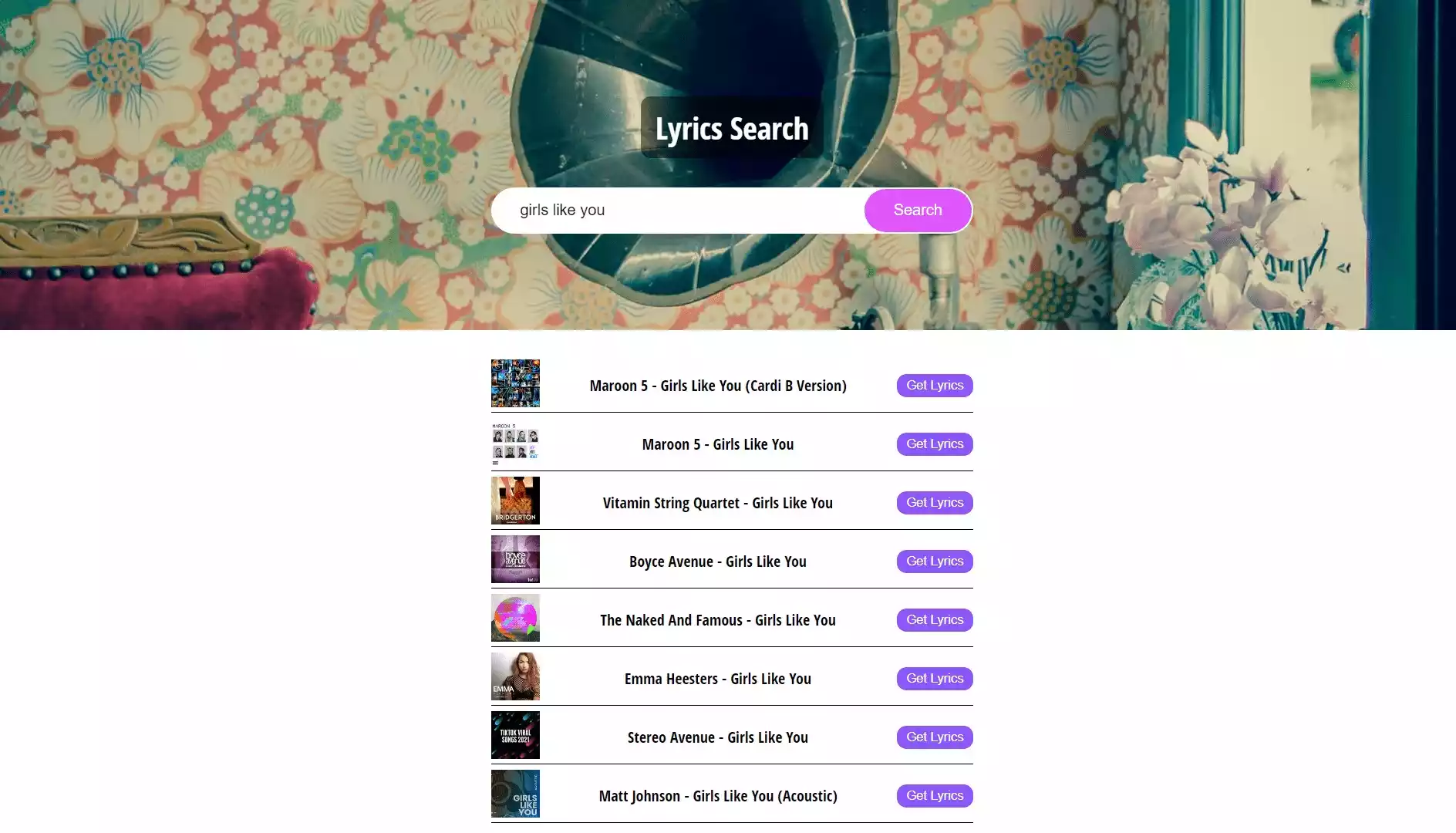Tap the pink Search button
The image size is (1456, 833).
(x=918, y=210)
